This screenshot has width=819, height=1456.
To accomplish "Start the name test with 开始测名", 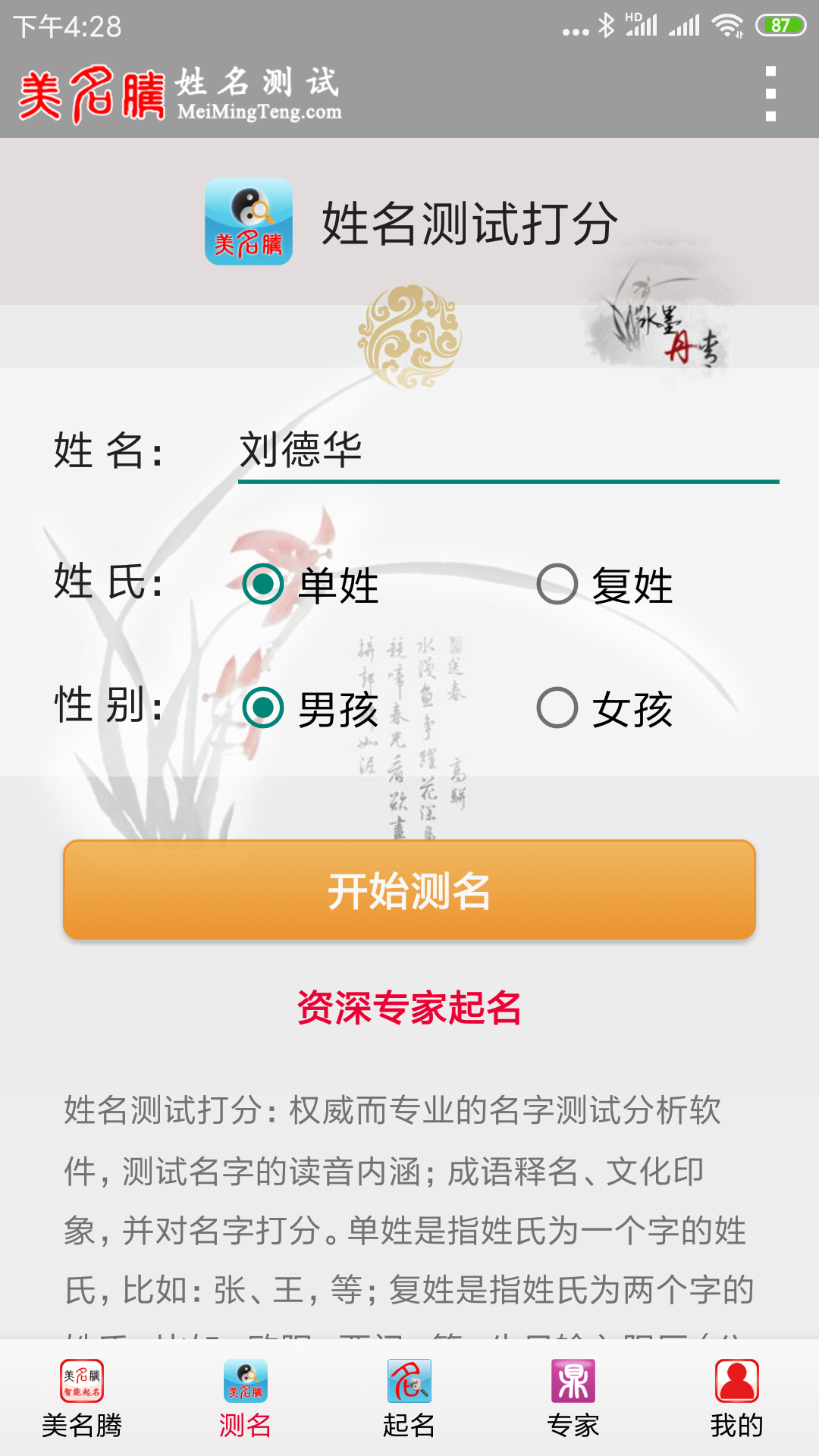I will click(x=409, y=890).
